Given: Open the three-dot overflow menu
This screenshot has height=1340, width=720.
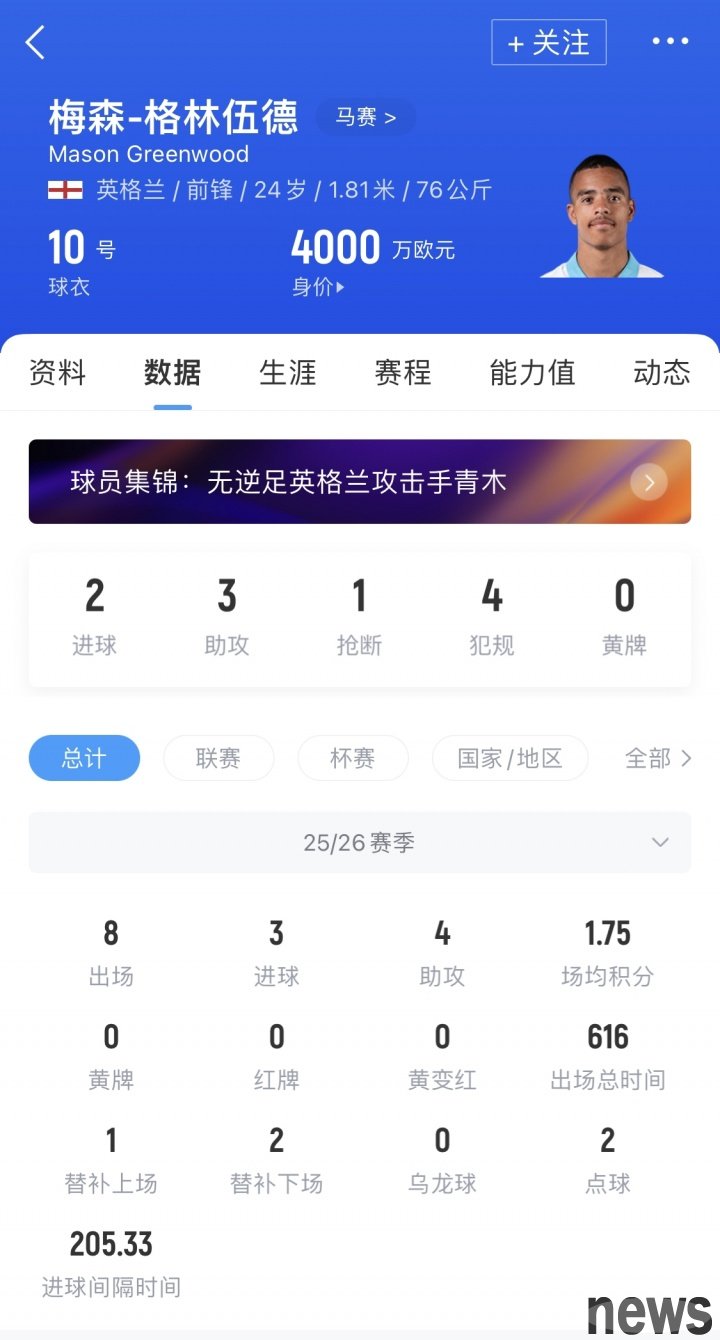Looking at the screenshot, I should (x=670, y=42).
